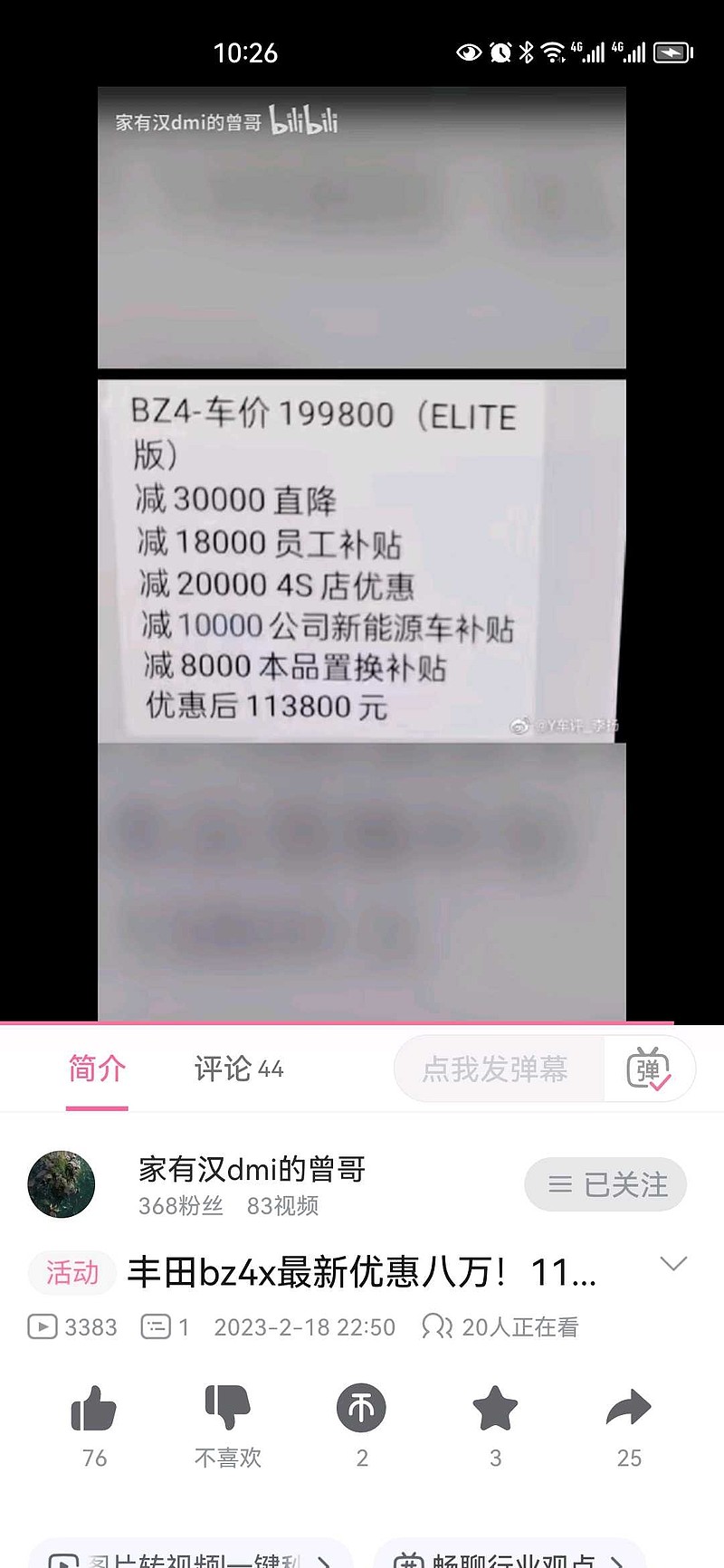Tap the 活动 activity badge
Viewport: 724px width, 1568px height.
point(71,1272)
